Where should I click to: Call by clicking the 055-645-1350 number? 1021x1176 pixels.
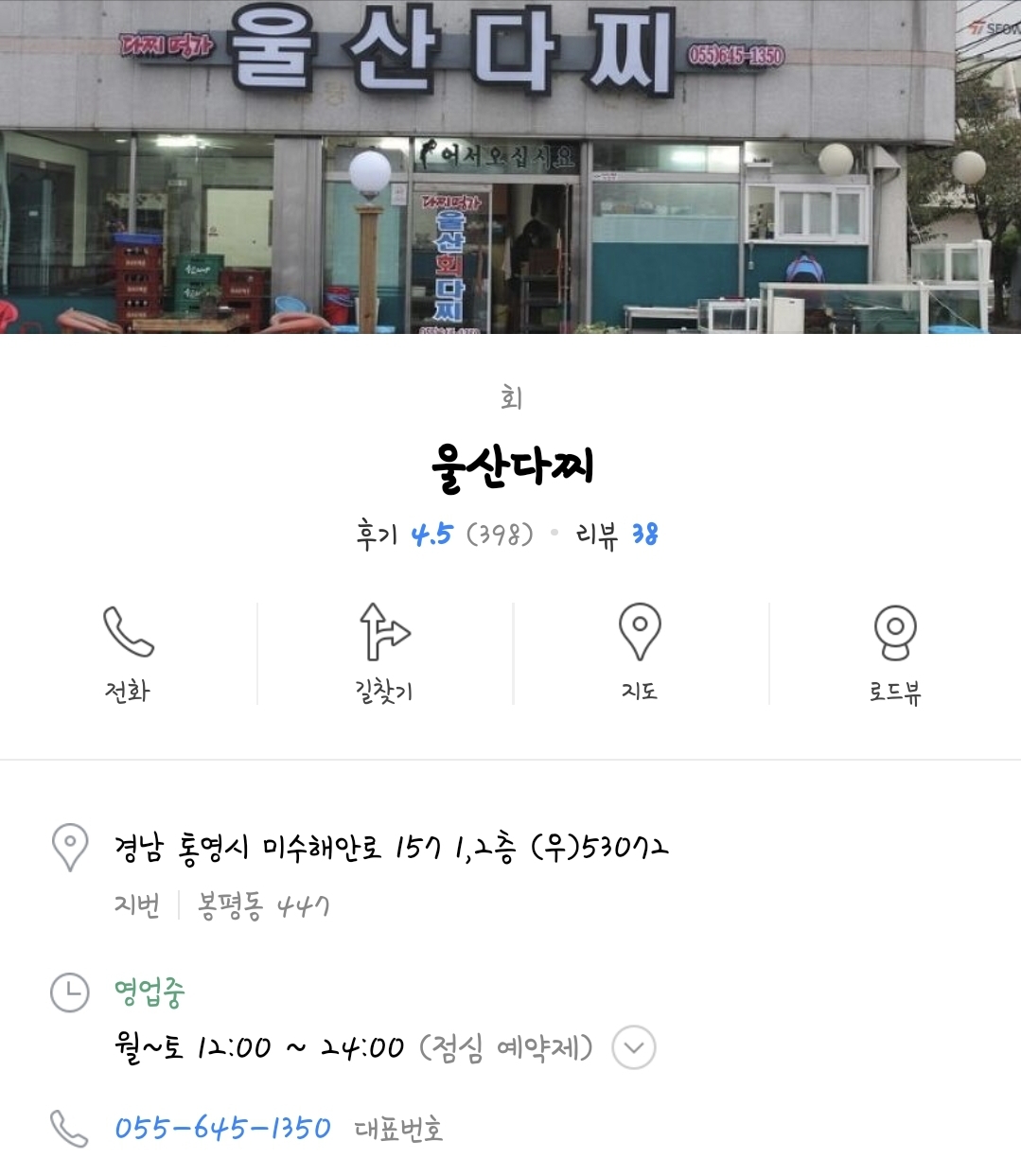[222, 1127]
